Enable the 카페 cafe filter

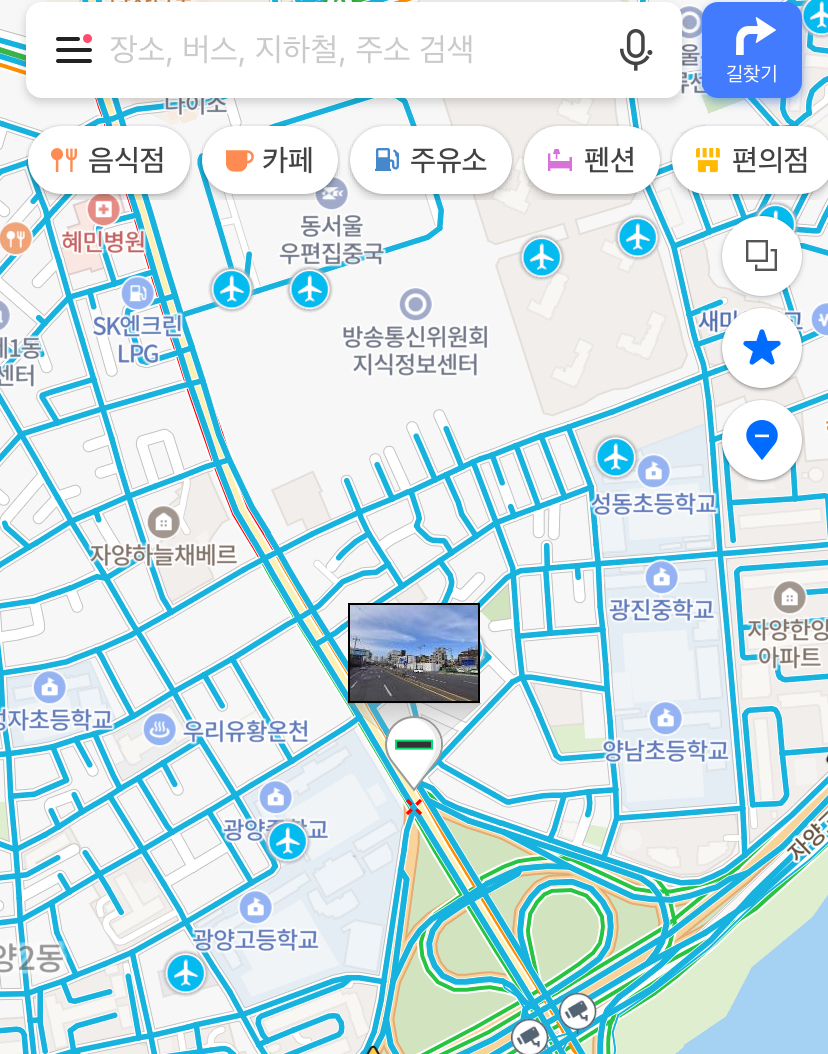270,159
